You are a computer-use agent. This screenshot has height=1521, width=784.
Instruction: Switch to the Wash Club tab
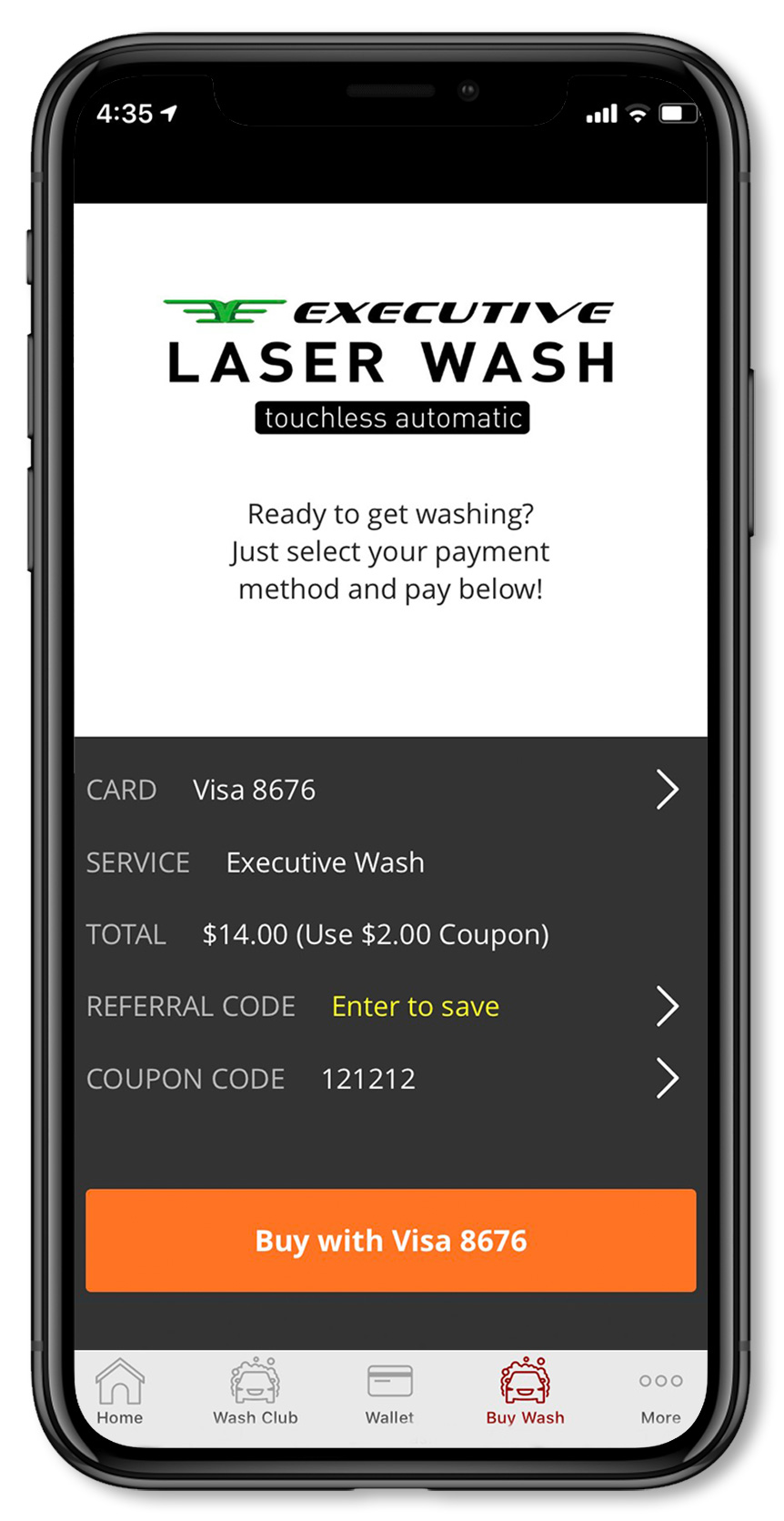click(x=256, y=1392)
